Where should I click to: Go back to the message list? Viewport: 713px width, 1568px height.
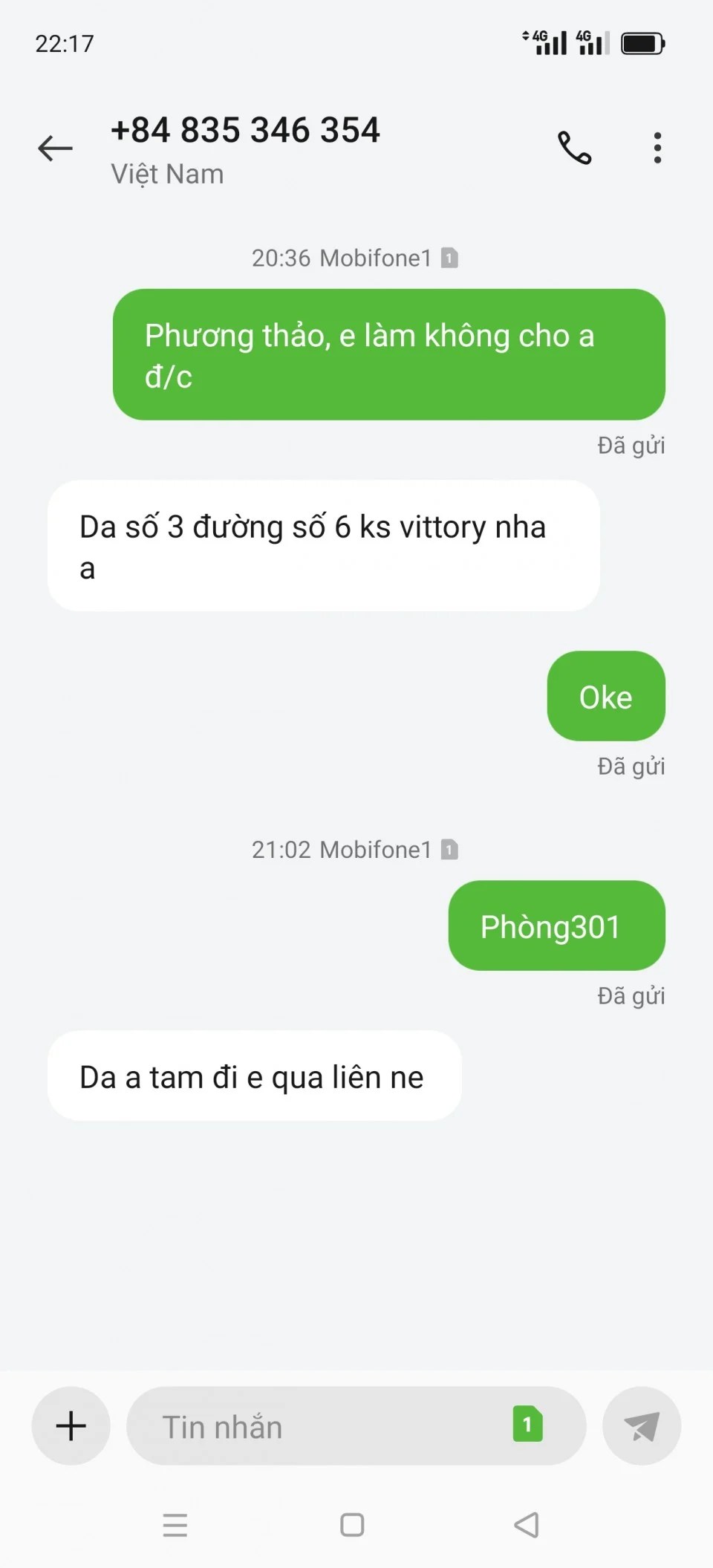click(x=56, y=149)
